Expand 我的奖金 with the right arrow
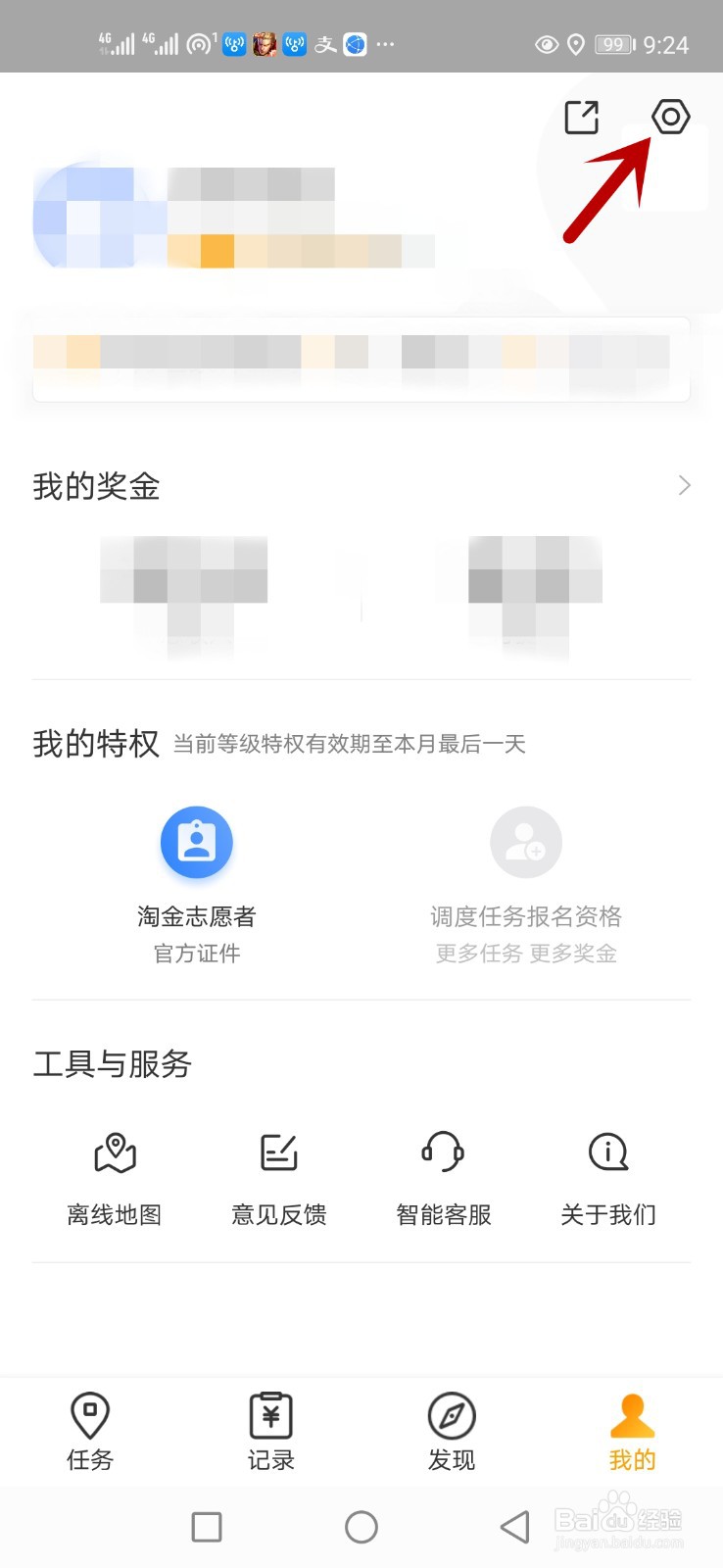 click(685, 485)
